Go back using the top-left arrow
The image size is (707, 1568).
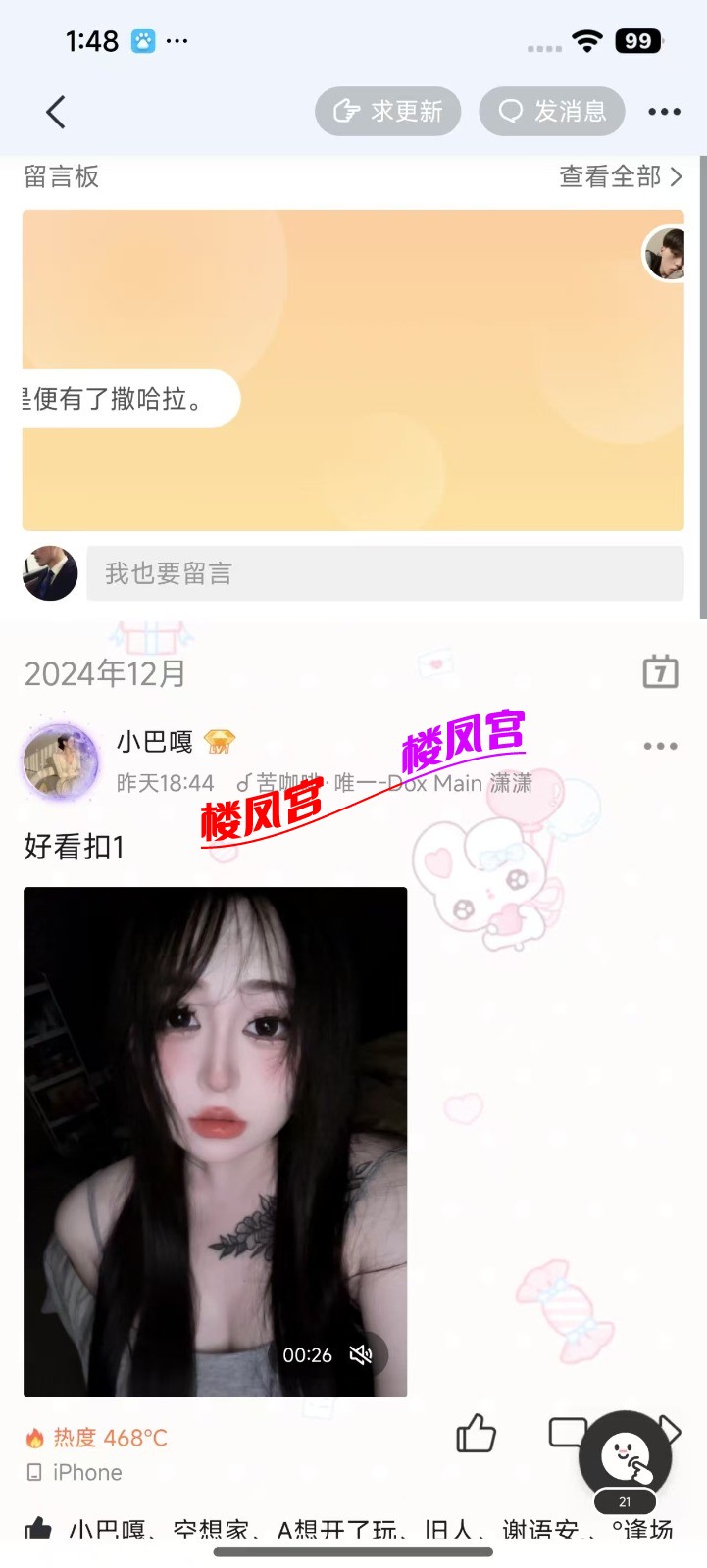click(x=56, y=112)
